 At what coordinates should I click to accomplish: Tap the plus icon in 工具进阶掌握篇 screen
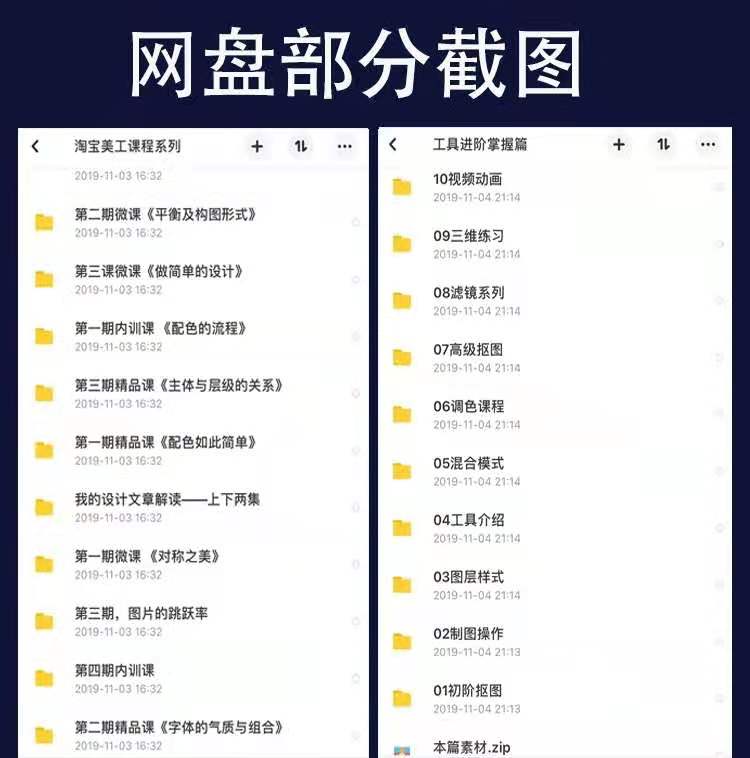point(619,146)
